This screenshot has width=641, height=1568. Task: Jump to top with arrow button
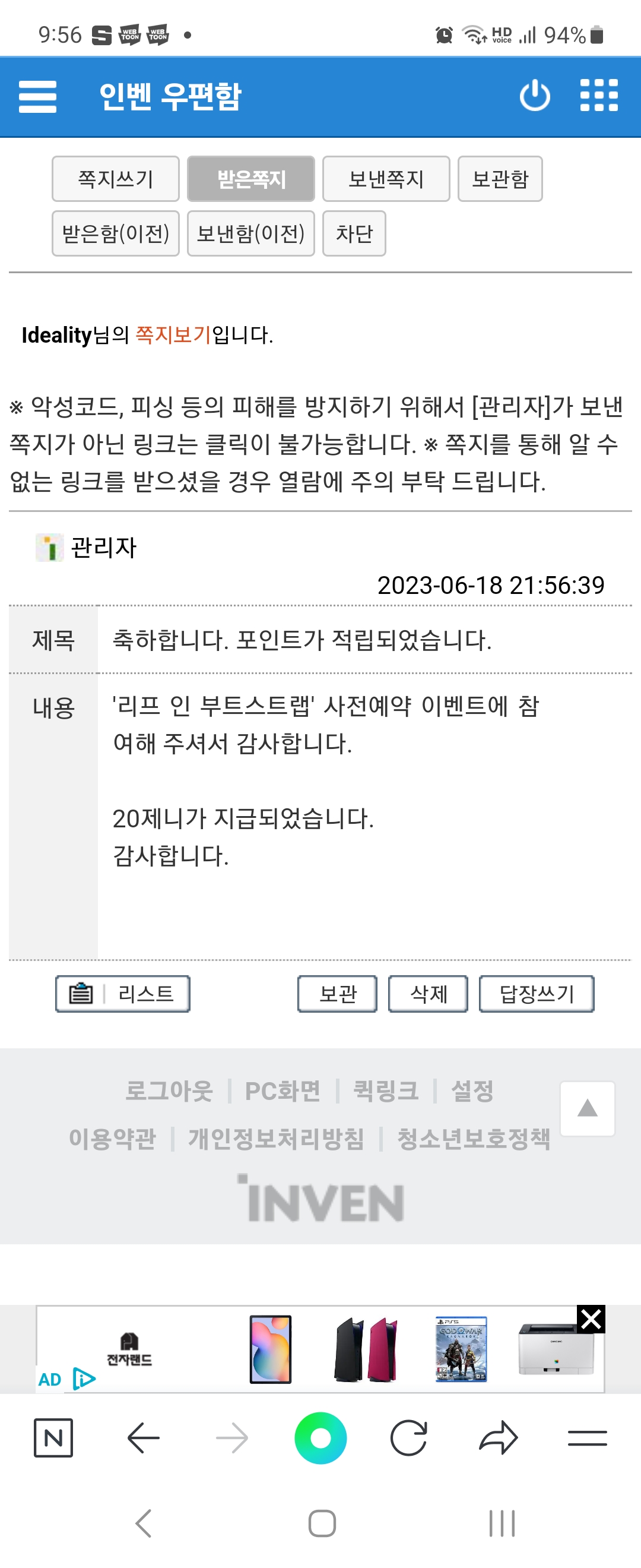click(587, 1108)
